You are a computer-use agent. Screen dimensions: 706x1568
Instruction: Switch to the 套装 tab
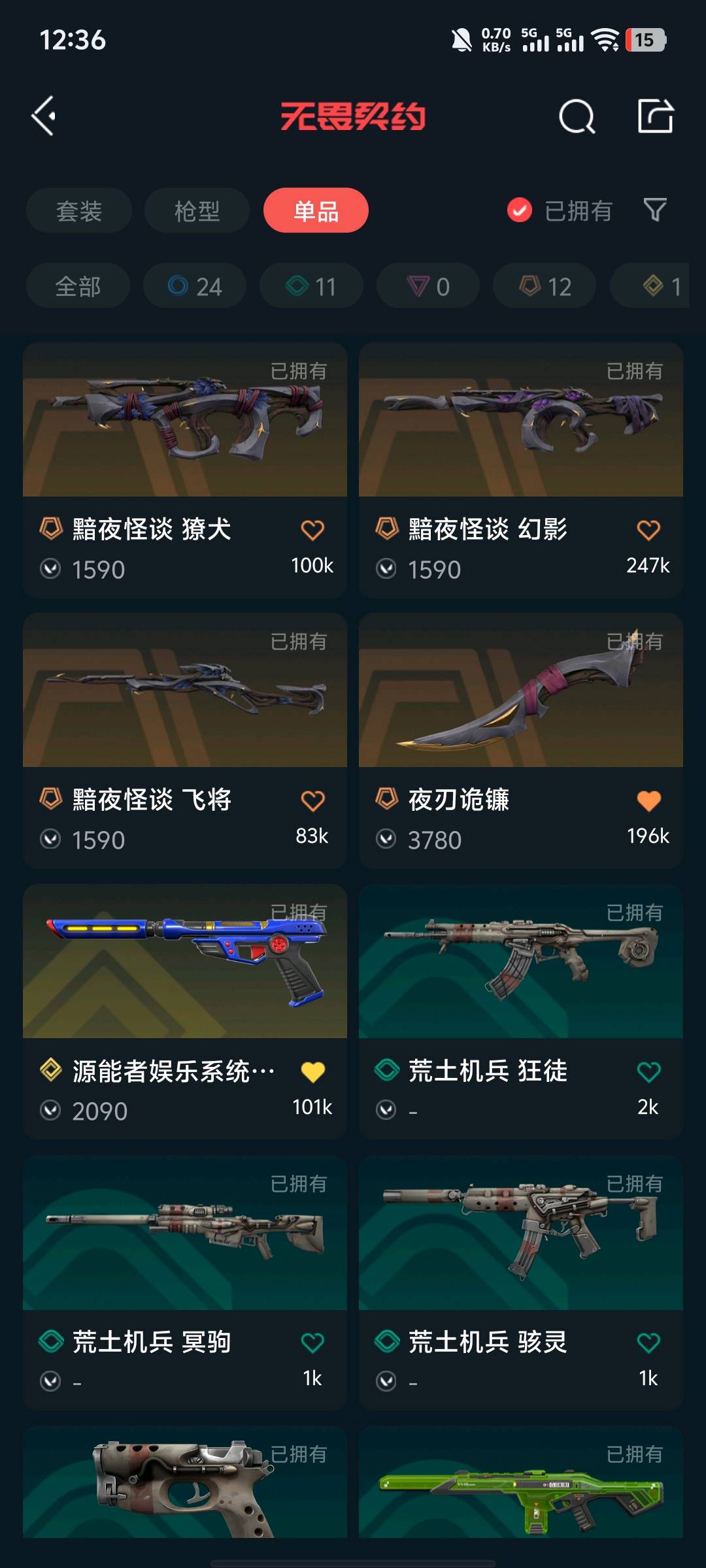pyautogui.click(x=79, y=211)
